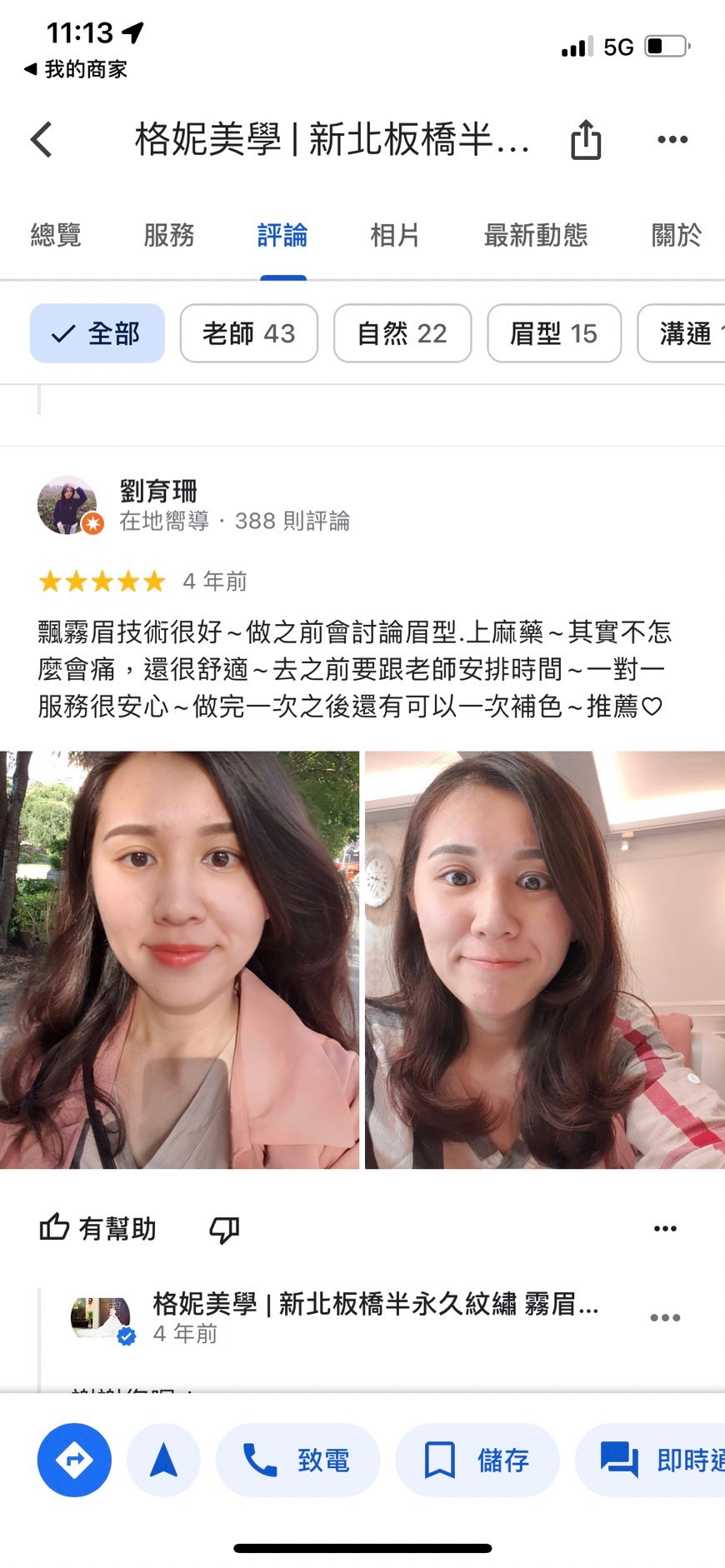Call the business via 致電

pyautogui.click(x=297, y=1460)
